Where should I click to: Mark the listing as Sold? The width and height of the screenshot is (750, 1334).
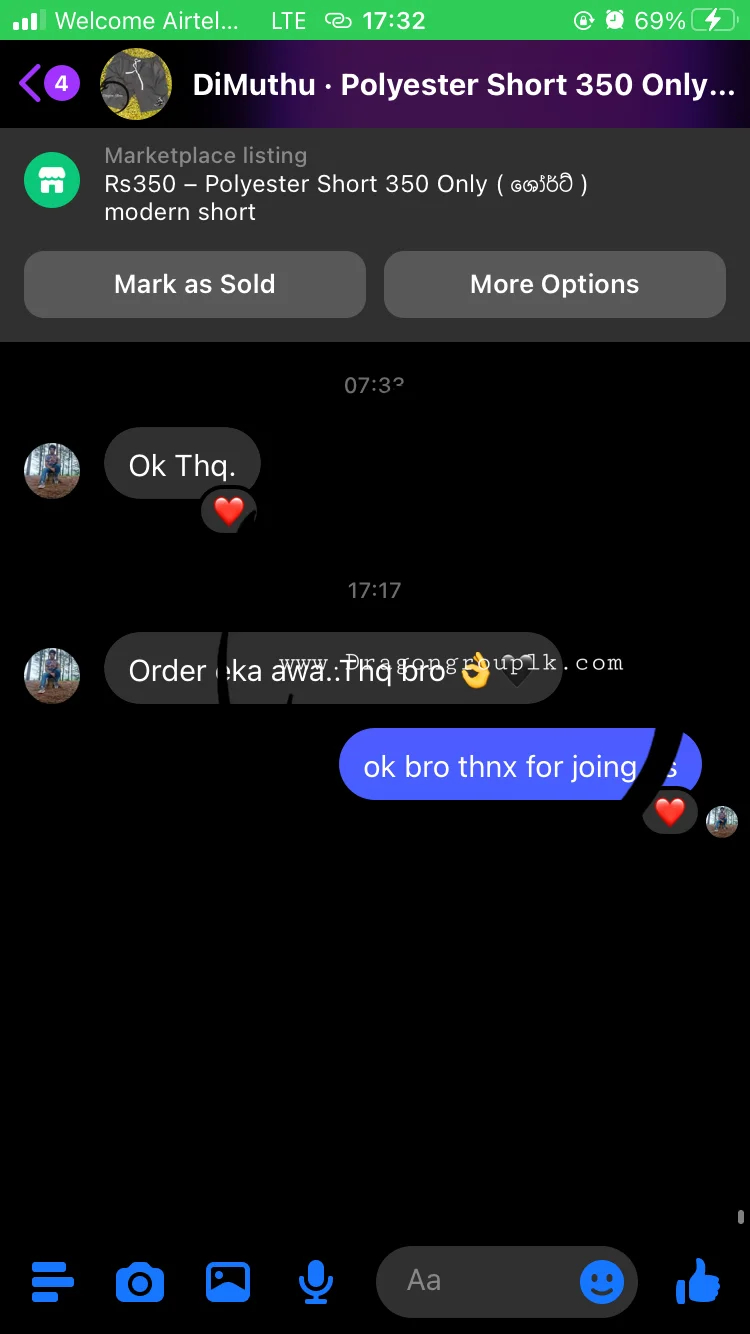point(195,284)
